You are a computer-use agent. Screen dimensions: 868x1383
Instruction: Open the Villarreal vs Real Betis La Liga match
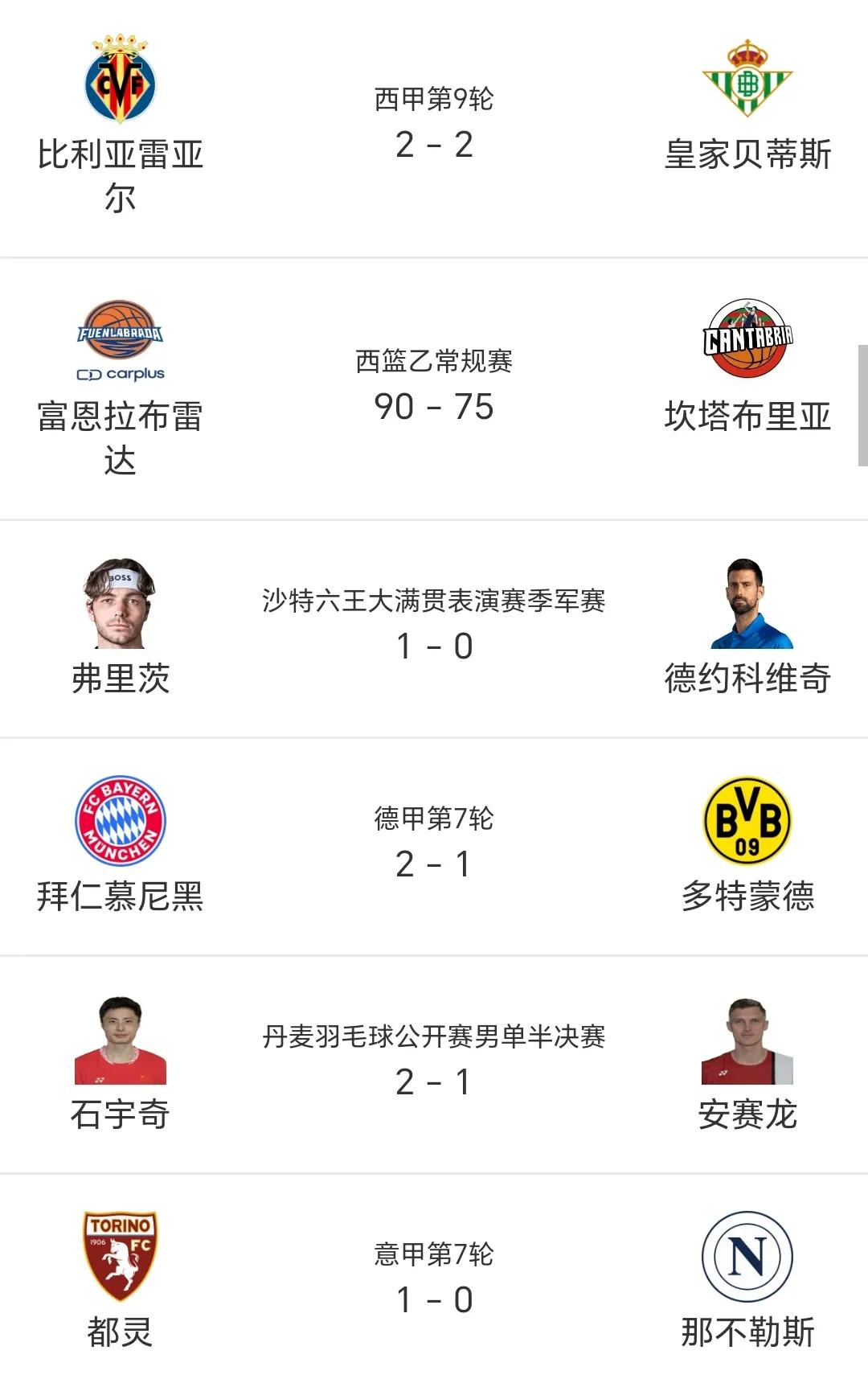(x=434, y=129)
